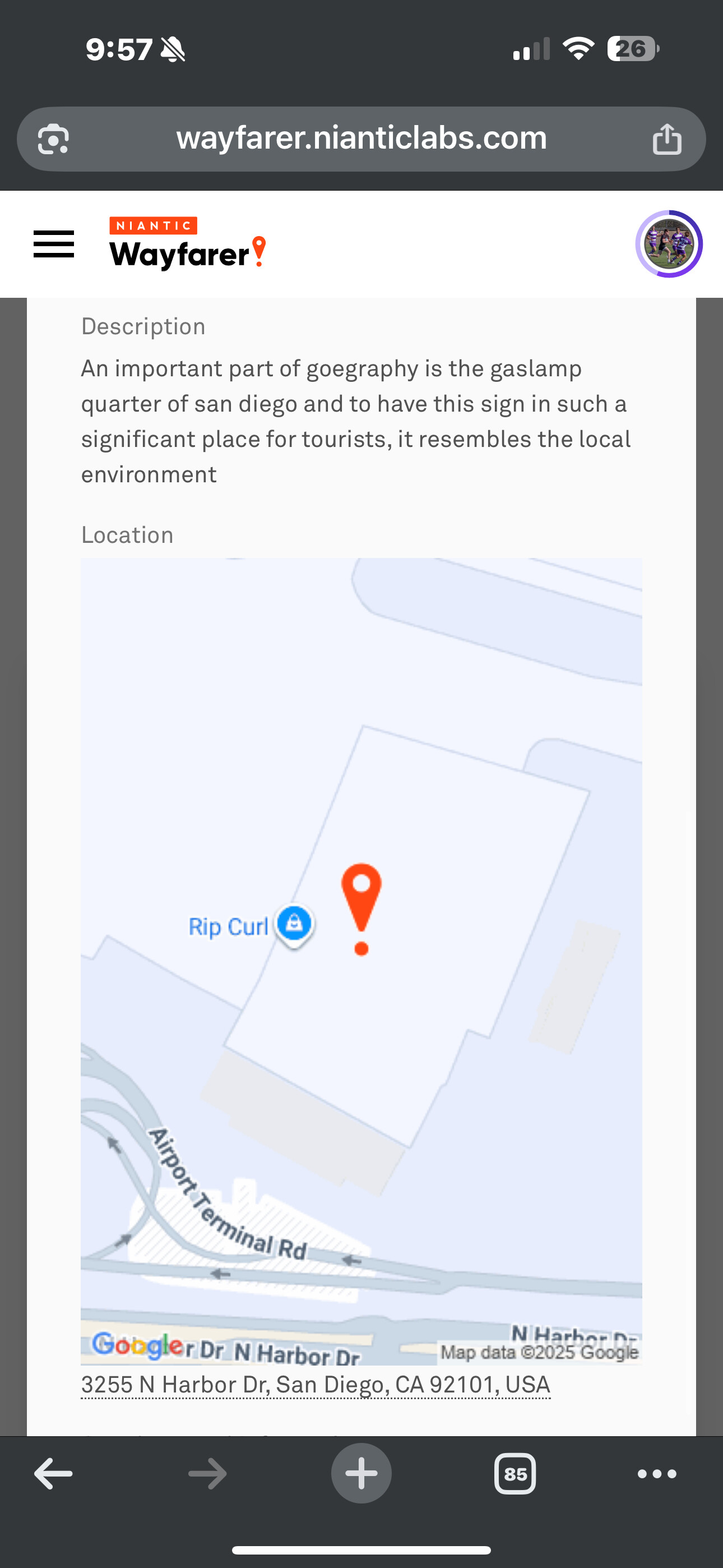This screenshot has height=1568, width=723.
Task: Tap the Rip Curl shop marker
Action: click(x=295, y=924)
